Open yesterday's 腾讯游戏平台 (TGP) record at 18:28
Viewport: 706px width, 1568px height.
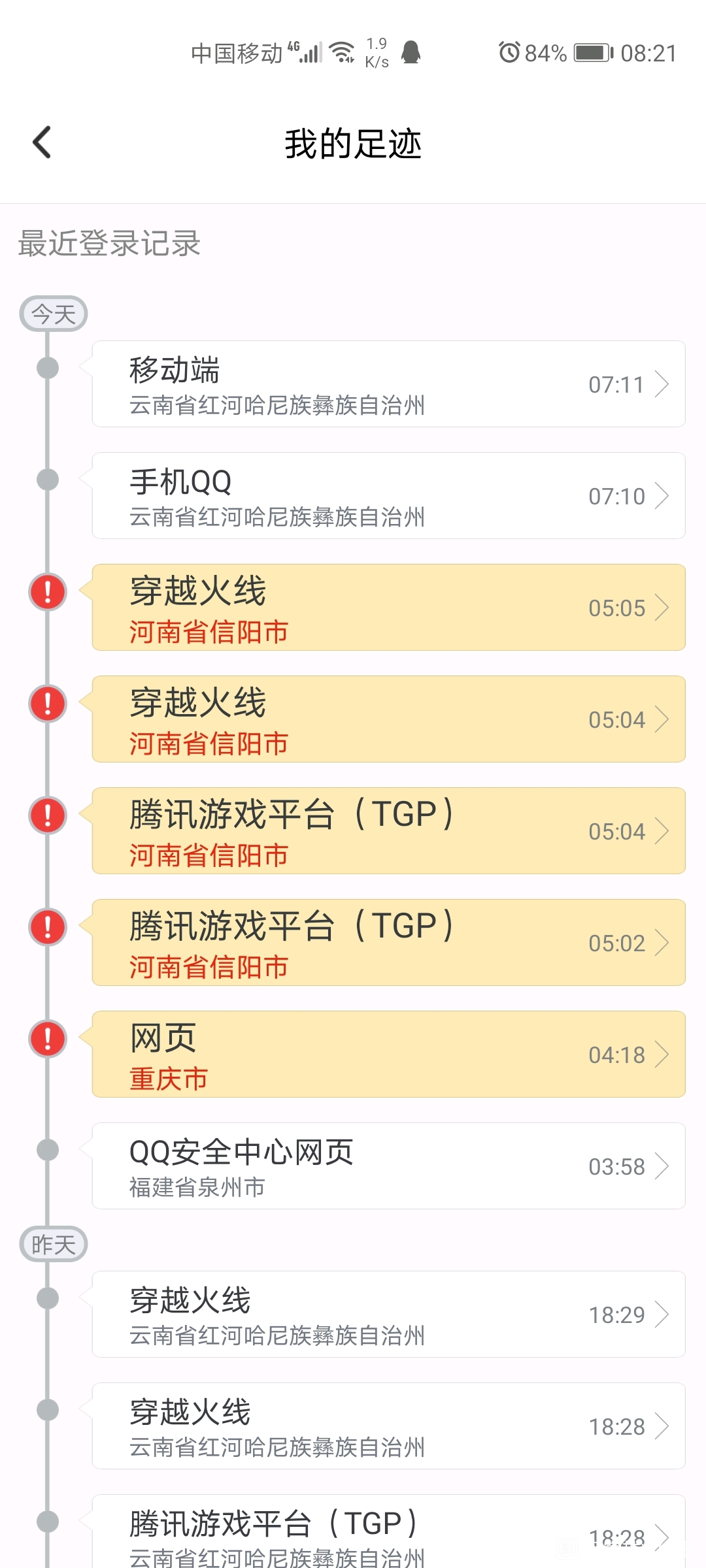[x=388, y=1531]
